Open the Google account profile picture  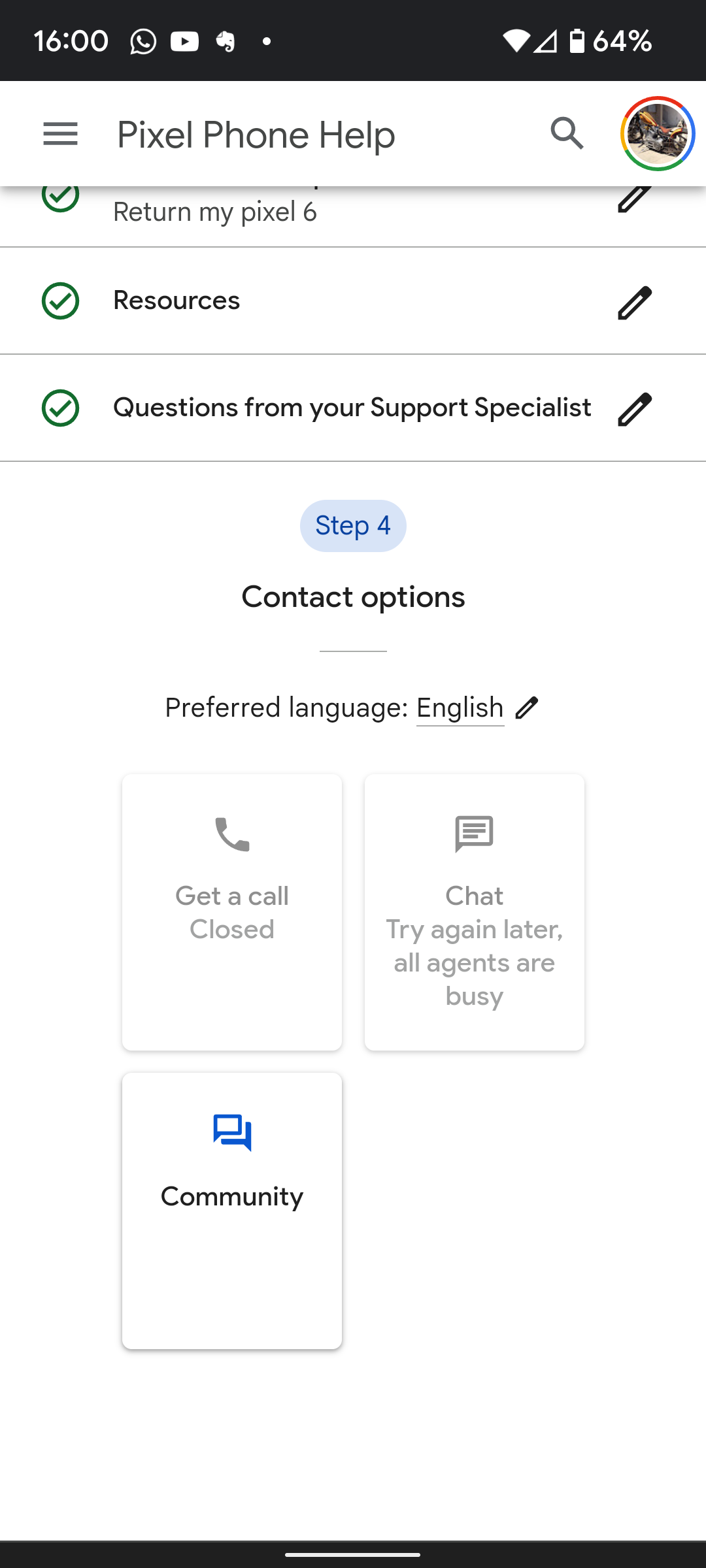[x=657, y=135]
